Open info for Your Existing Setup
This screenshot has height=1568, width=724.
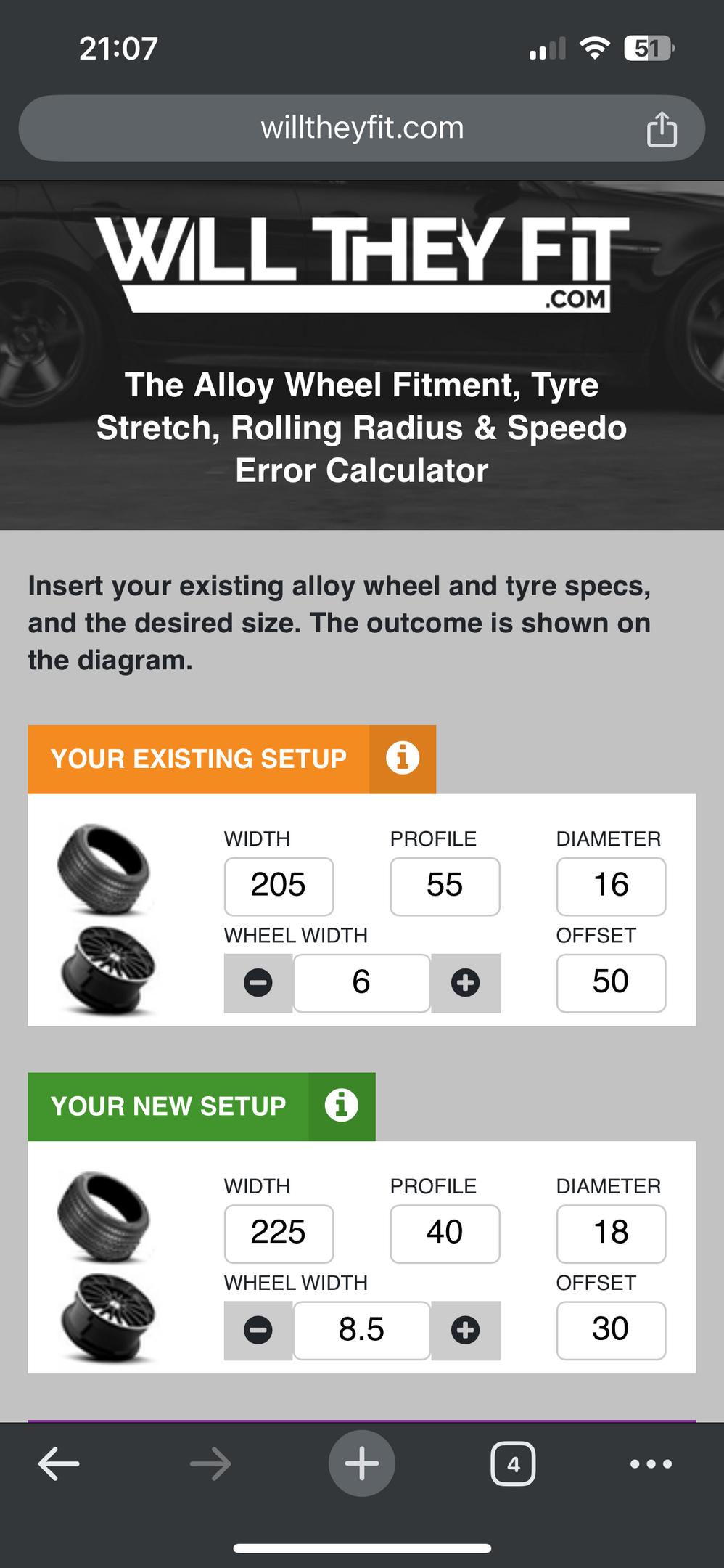403,759
